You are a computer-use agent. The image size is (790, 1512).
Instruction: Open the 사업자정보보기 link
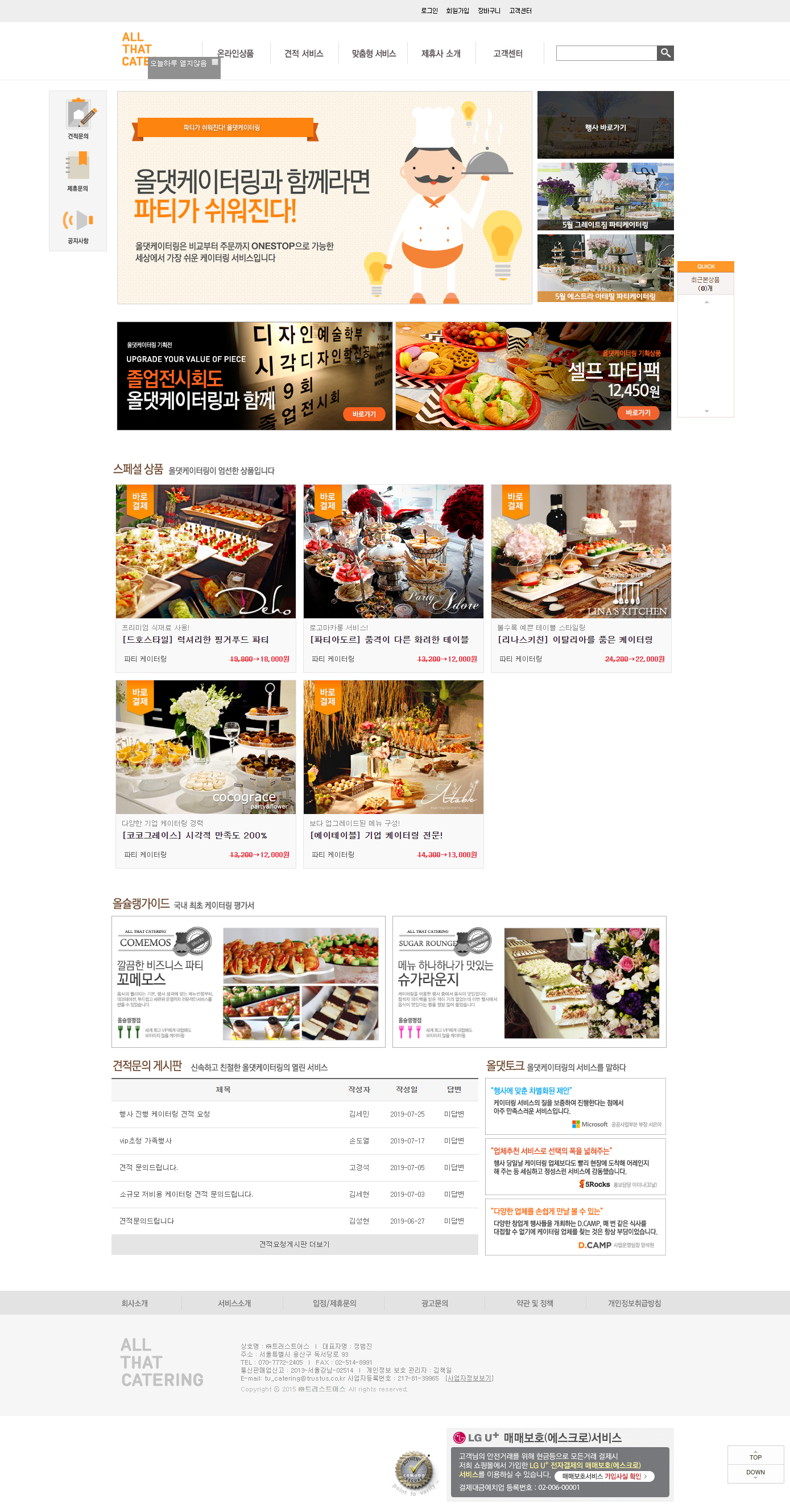pos(469,1378)
